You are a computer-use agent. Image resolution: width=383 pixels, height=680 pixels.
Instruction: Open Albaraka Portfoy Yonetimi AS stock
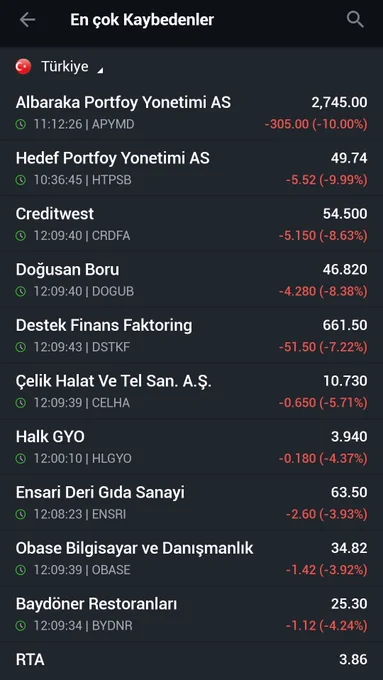click(x=191, y=112)
